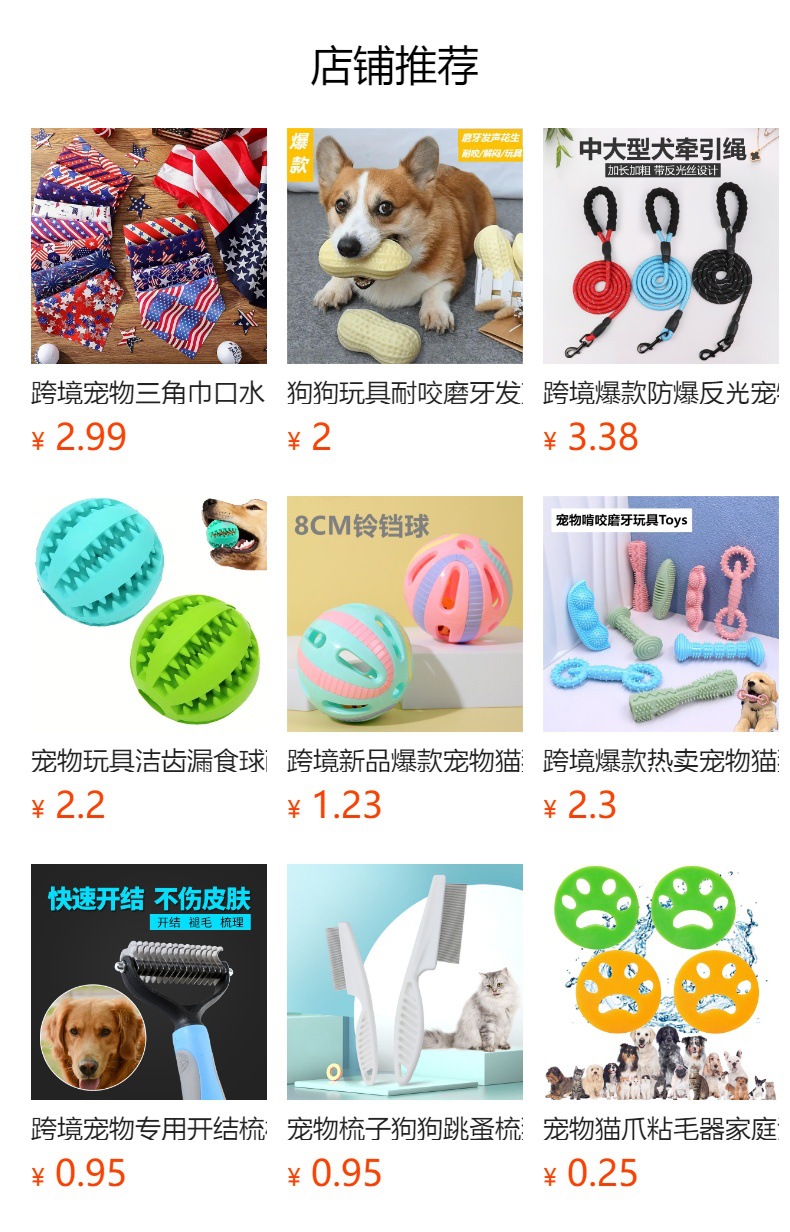Image resolution: width=790 pixels, height=1232 pixels.
Task: Open the 跨境宠物三角巾口水 product priced ¥2.99
Action: pyautogui.click(x=148, y=246)
